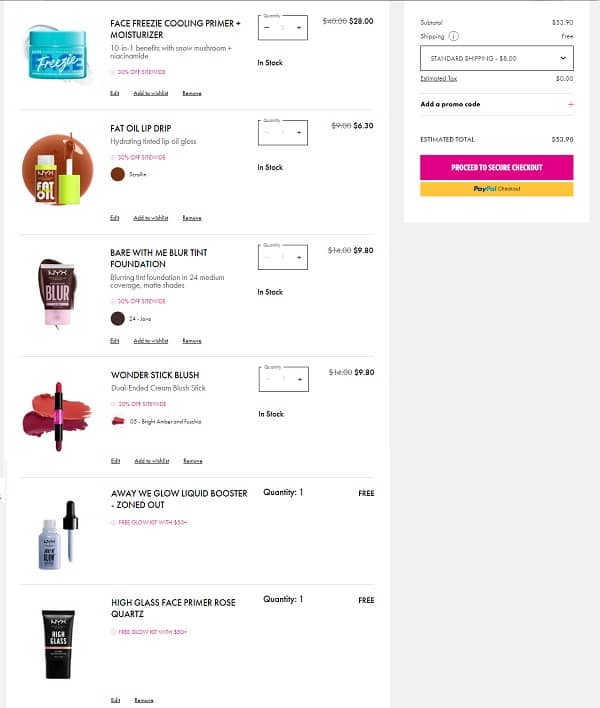Increase Face Freezie primer quantity
The image size is (600, 708).
coord(298,28)
